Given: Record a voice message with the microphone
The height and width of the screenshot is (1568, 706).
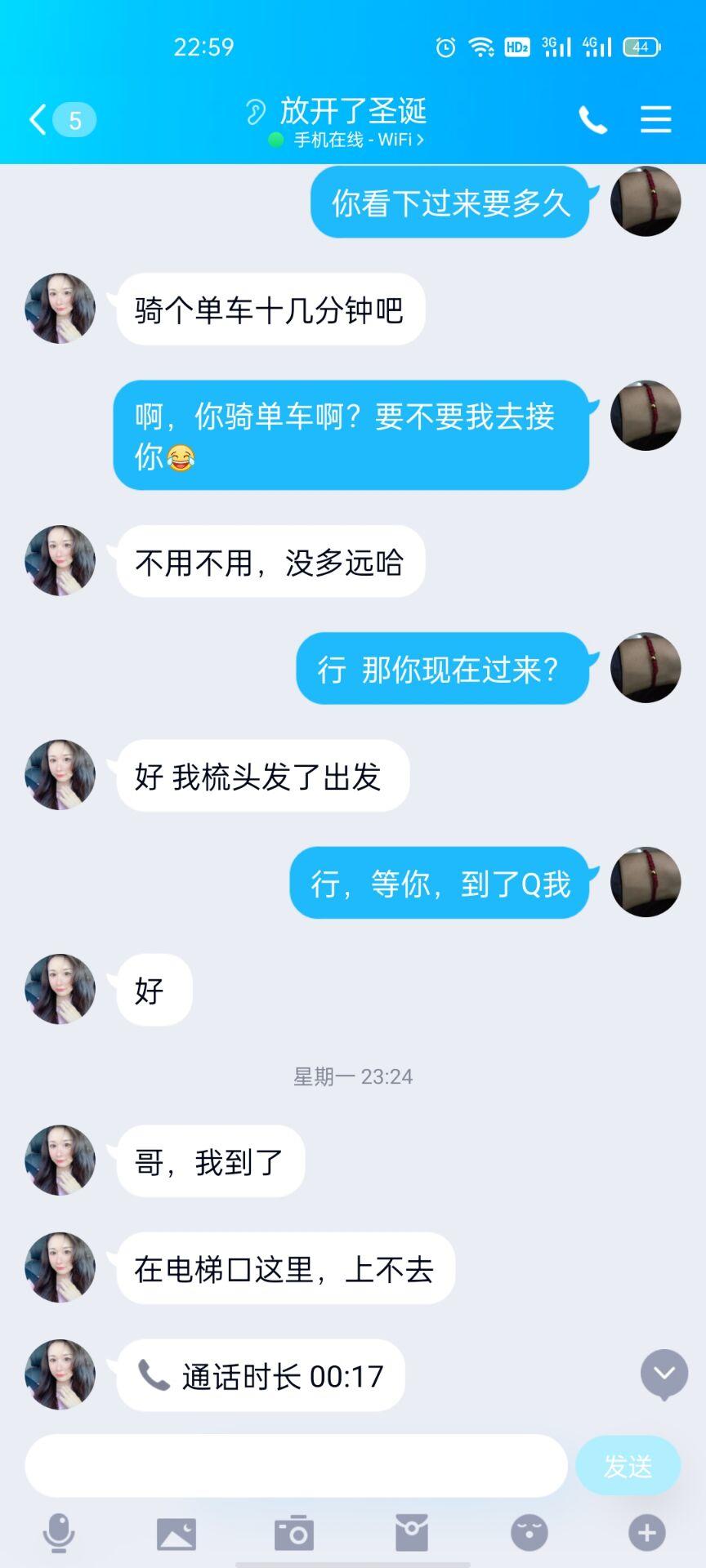Looking at the screenshot, I should (x=59, y=1532).
